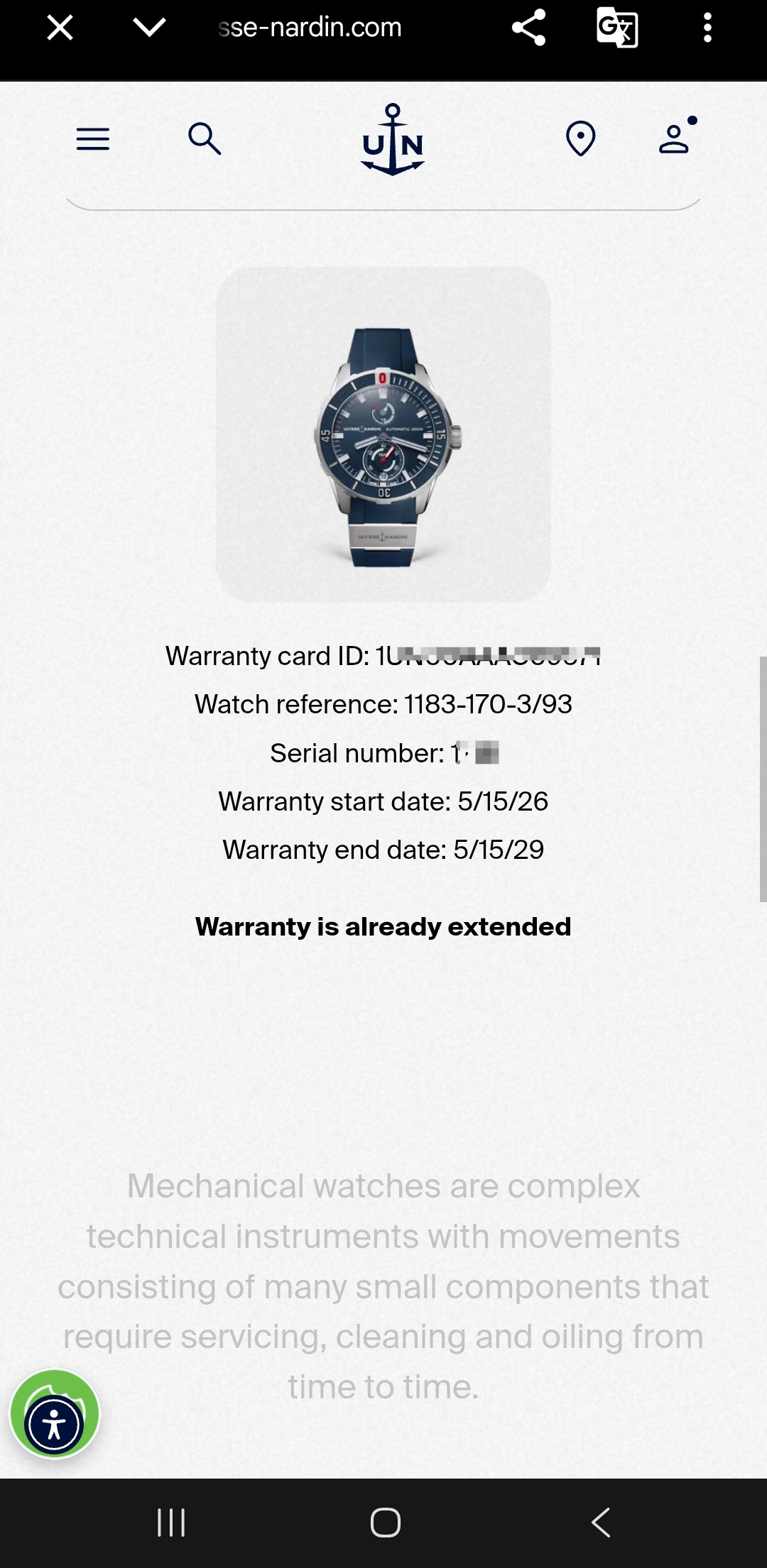This screenshot has width=767, height=1568.
Task: Share this warranty page
Action: tap(528, 28)
